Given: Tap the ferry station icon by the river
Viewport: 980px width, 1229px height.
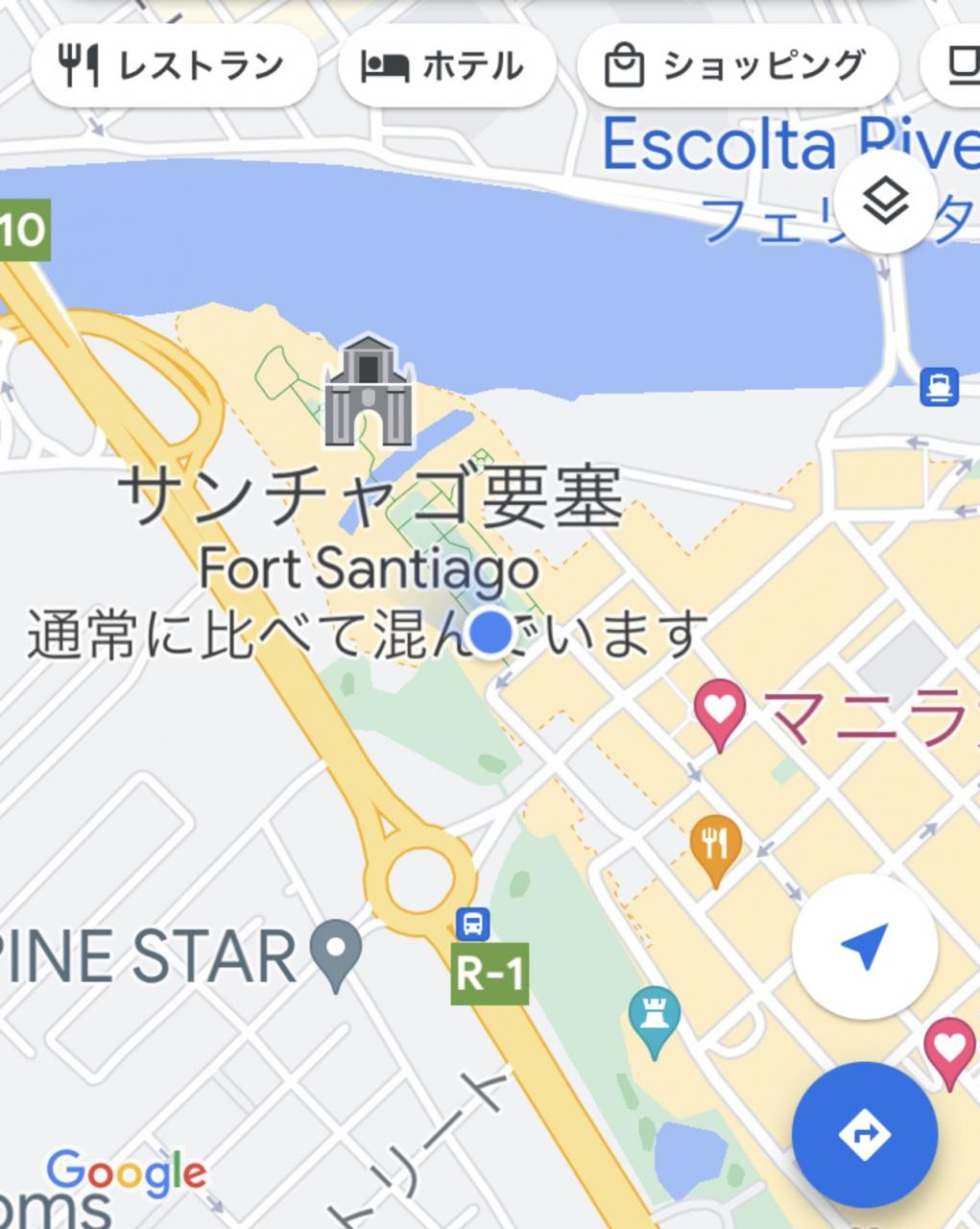Looking at the screenshot, I should tap(939, 387).
